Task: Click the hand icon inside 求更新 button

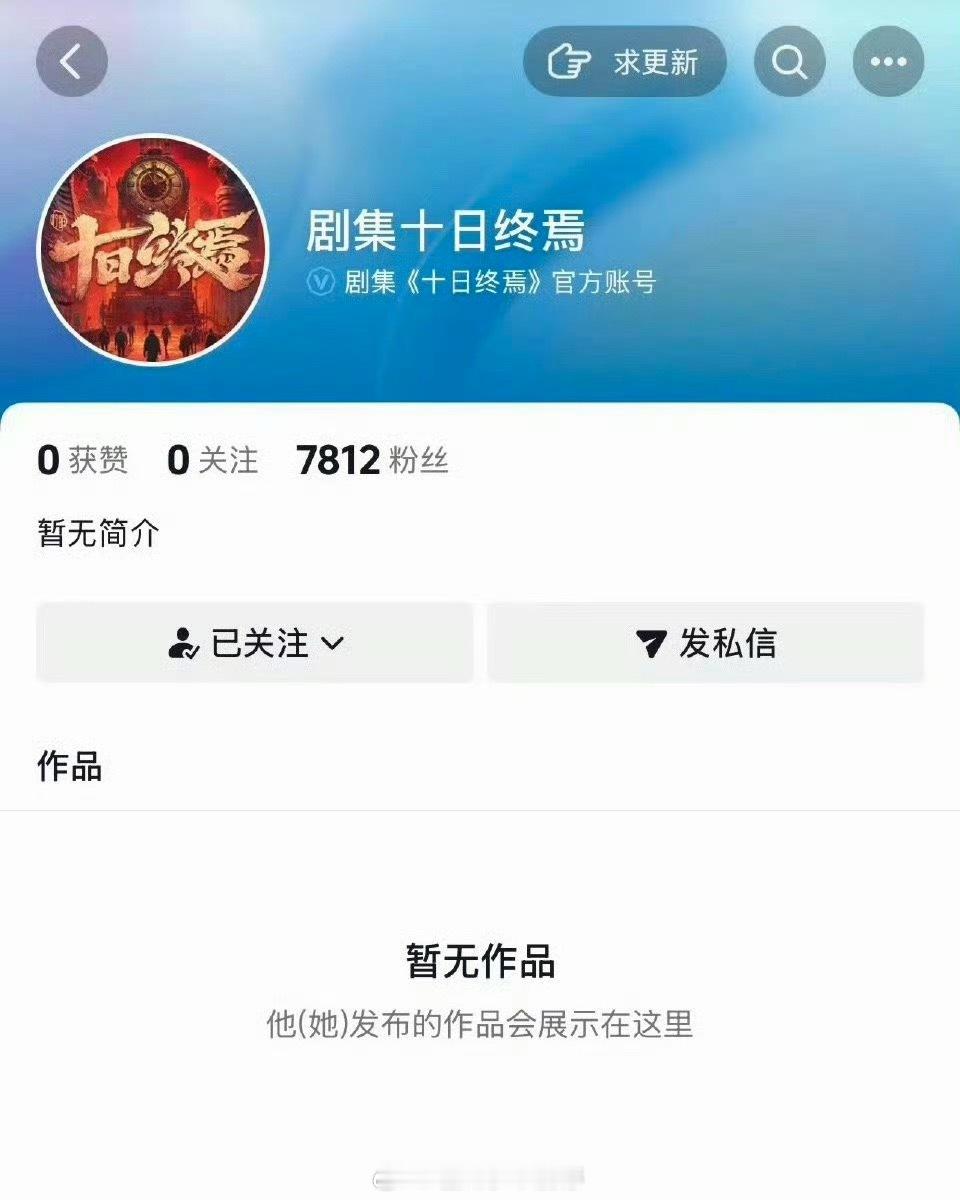Action: coord(568,61)
